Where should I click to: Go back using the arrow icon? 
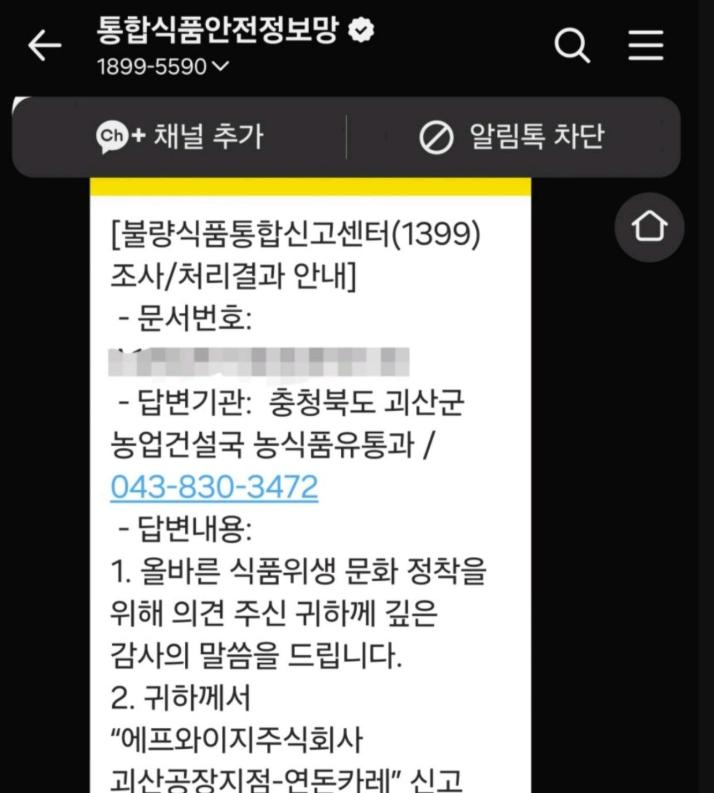[44, 45]
